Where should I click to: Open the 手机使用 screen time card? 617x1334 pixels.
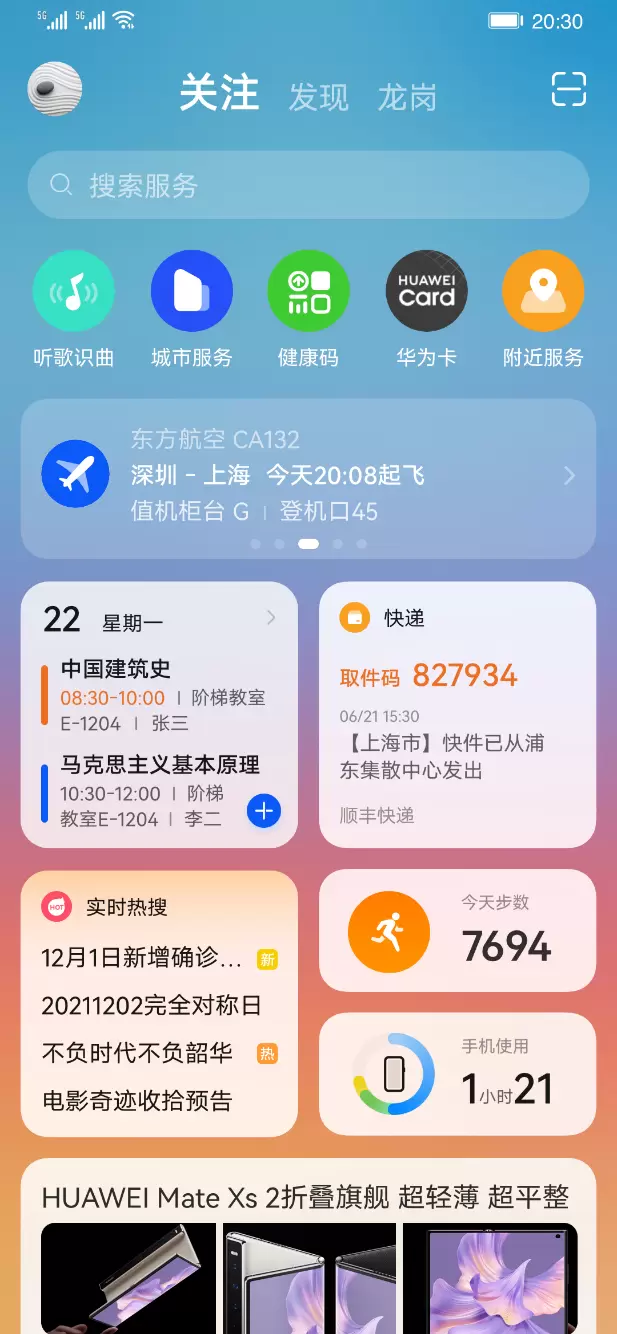tap(457, 1074)
